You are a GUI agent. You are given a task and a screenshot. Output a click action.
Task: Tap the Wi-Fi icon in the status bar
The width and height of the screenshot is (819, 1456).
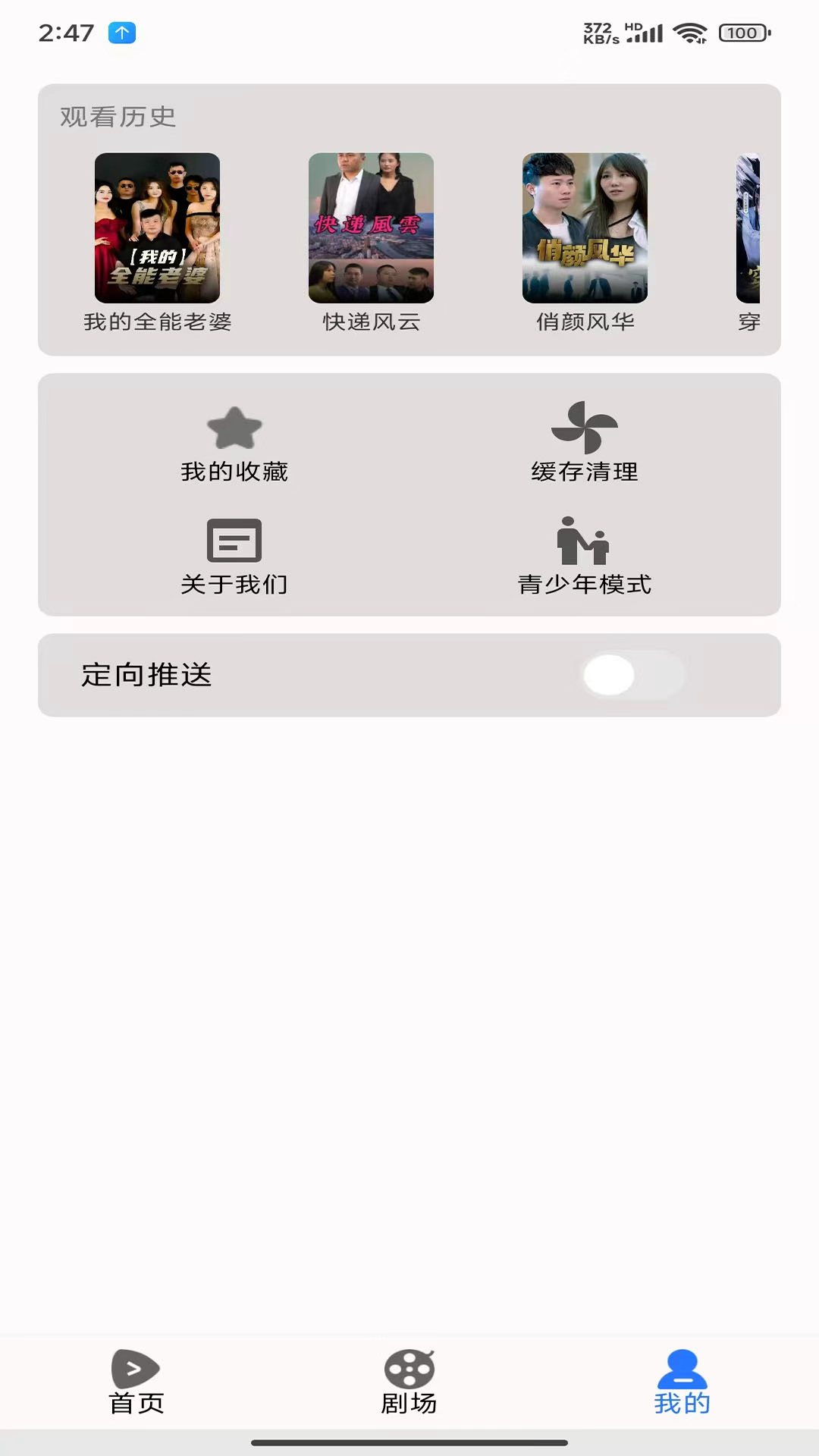[x=689, y=32]
